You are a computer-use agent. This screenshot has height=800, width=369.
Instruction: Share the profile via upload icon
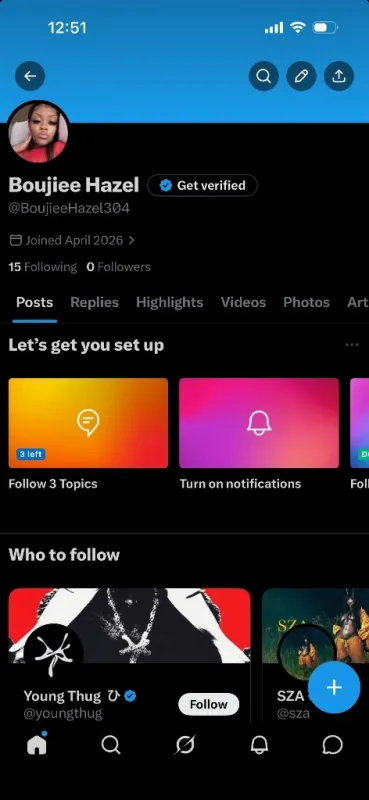(339, 76)
